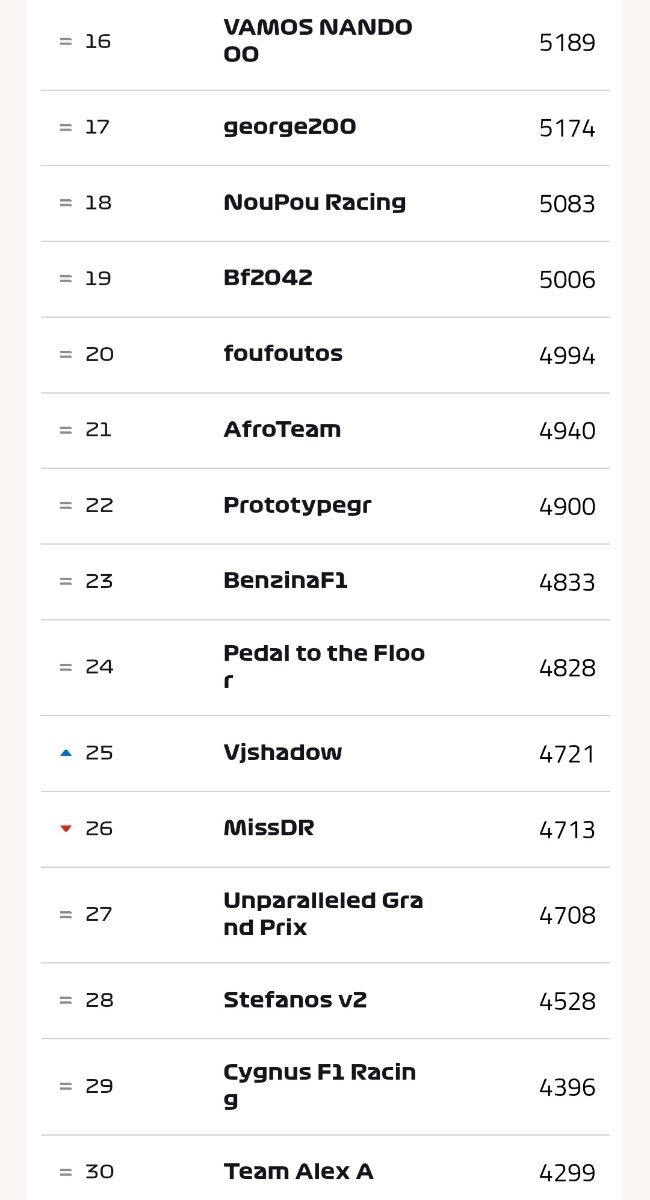Screen dimensions: 650x1200
Task: View Cygnus F1 Racing team
Action: tap(325, 1086)
